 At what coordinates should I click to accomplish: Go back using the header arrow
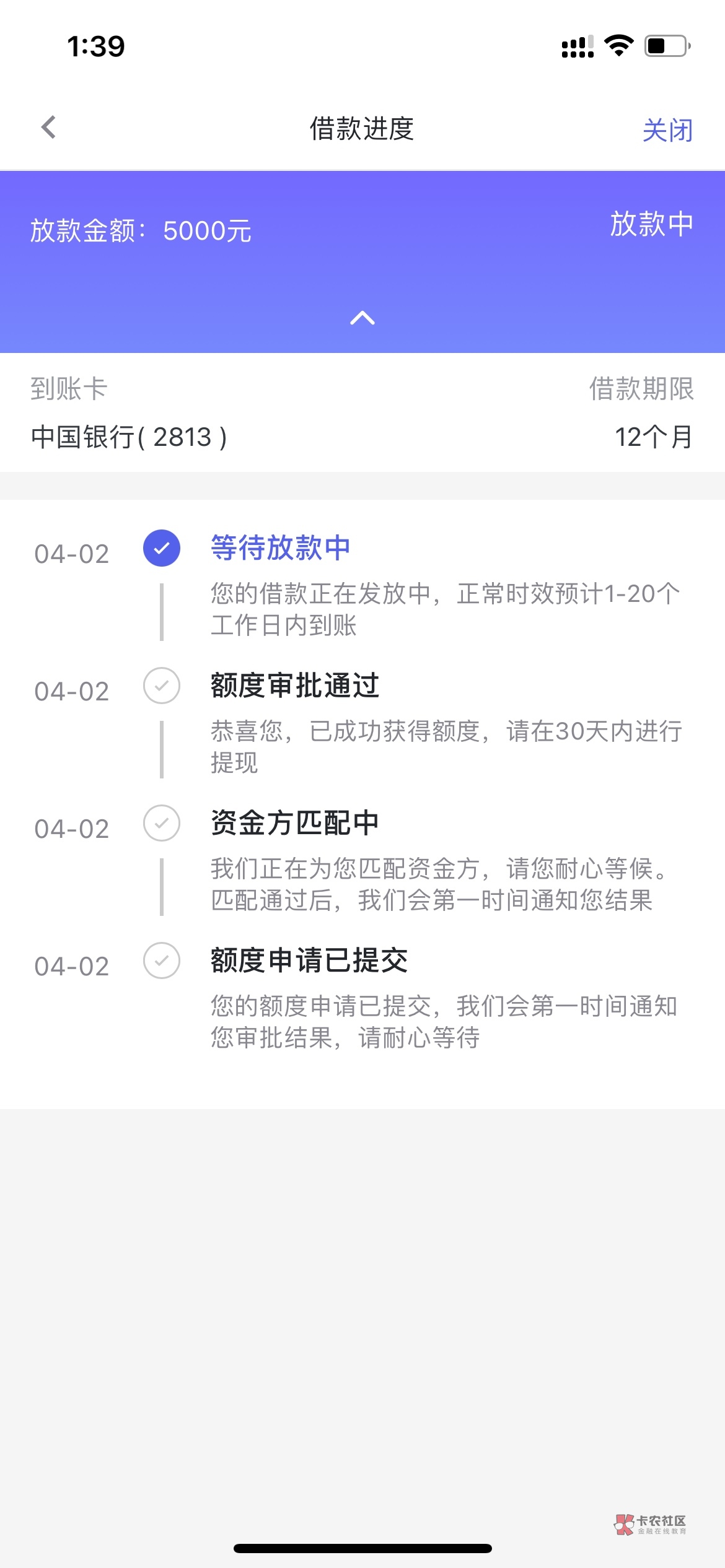click(x=49, y=128)
